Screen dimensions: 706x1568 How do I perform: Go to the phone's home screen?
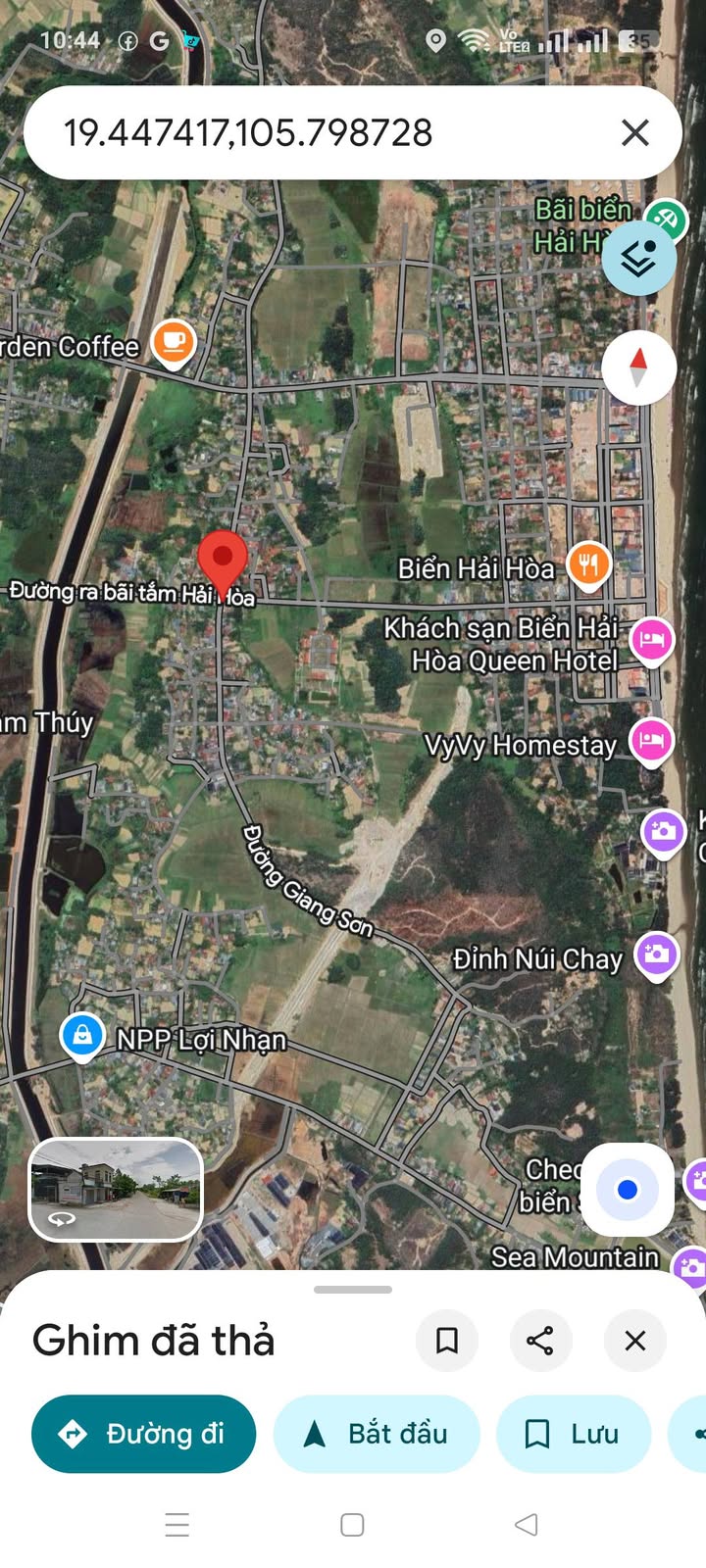tap(352, 1524)
